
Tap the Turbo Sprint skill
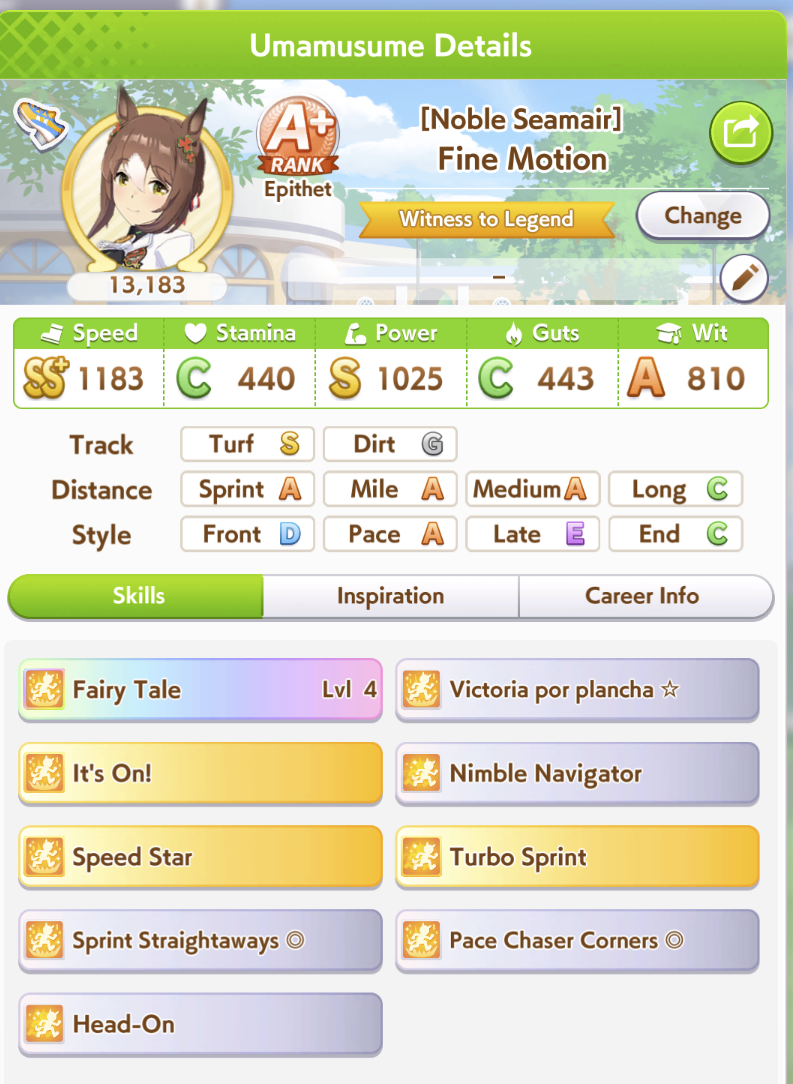(577, 857)
